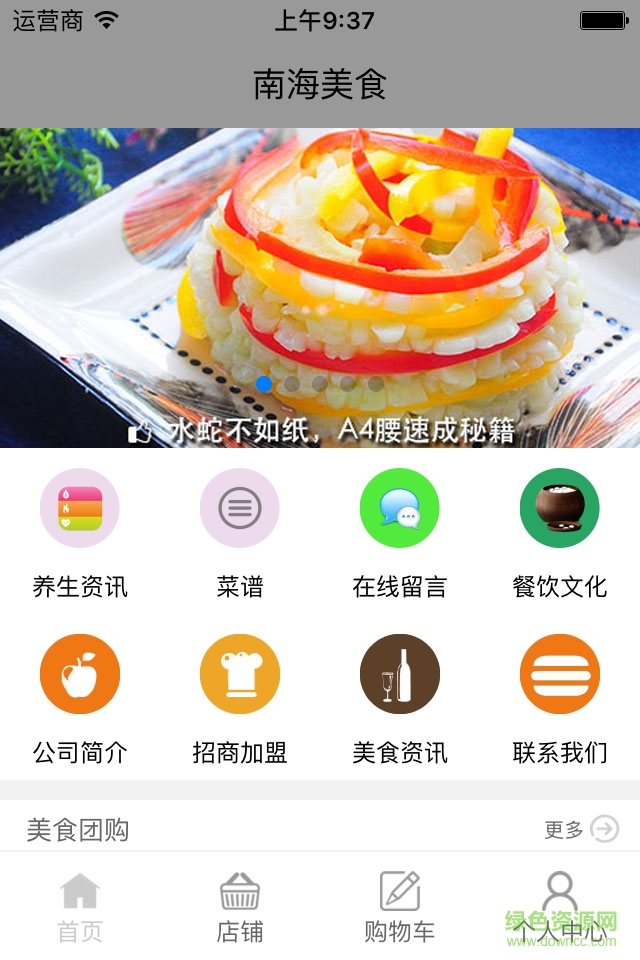
Task: Open the A4腰速成秘籍 banner article
Action: click(x=320, y=290)
